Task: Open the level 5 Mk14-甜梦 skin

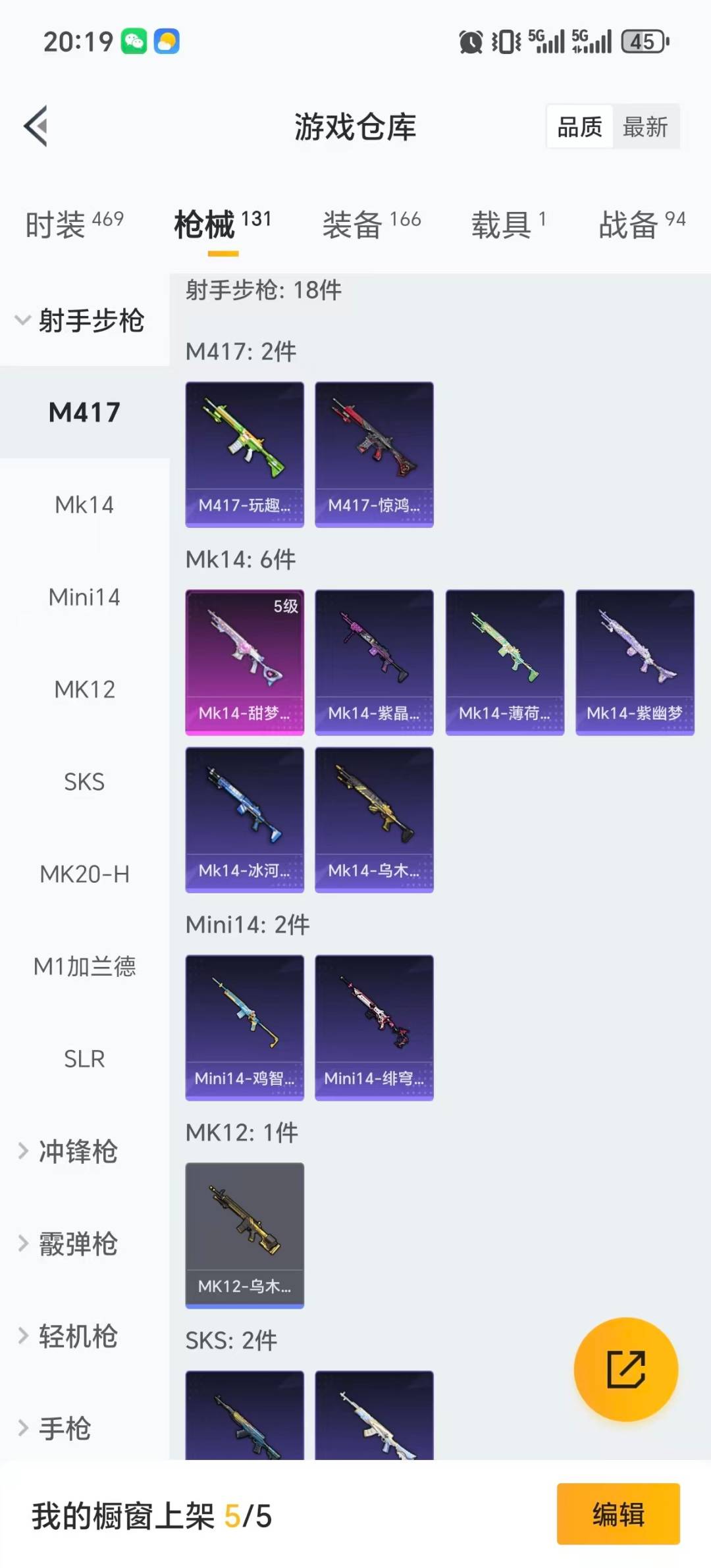Action: (244, 662)
